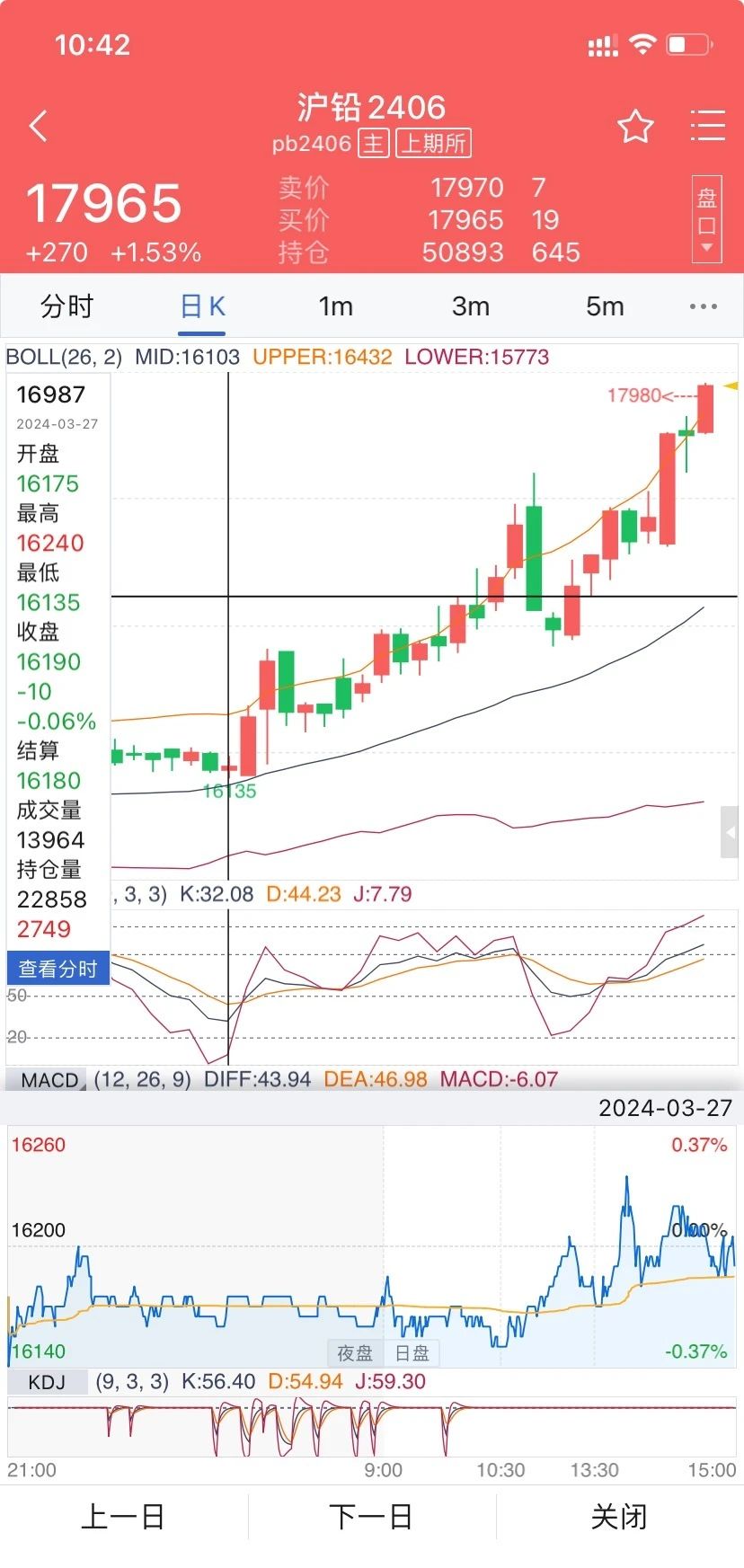Tap the 查看分时 button
Screen dimensions: 744x1568
[x=58, y=969]
